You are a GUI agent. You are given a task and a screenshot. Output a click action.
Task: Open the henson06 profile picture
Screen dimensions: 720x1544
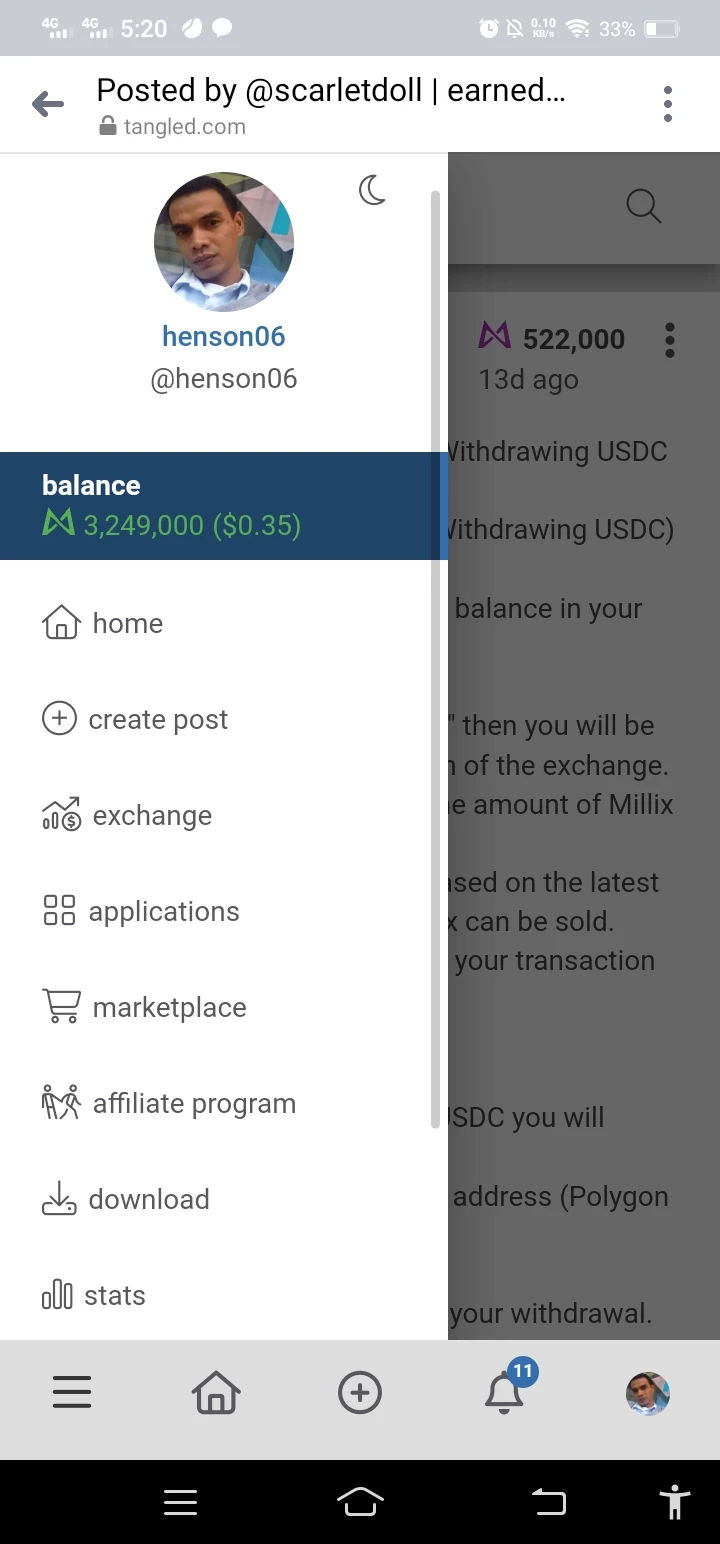tap(224, 242)
